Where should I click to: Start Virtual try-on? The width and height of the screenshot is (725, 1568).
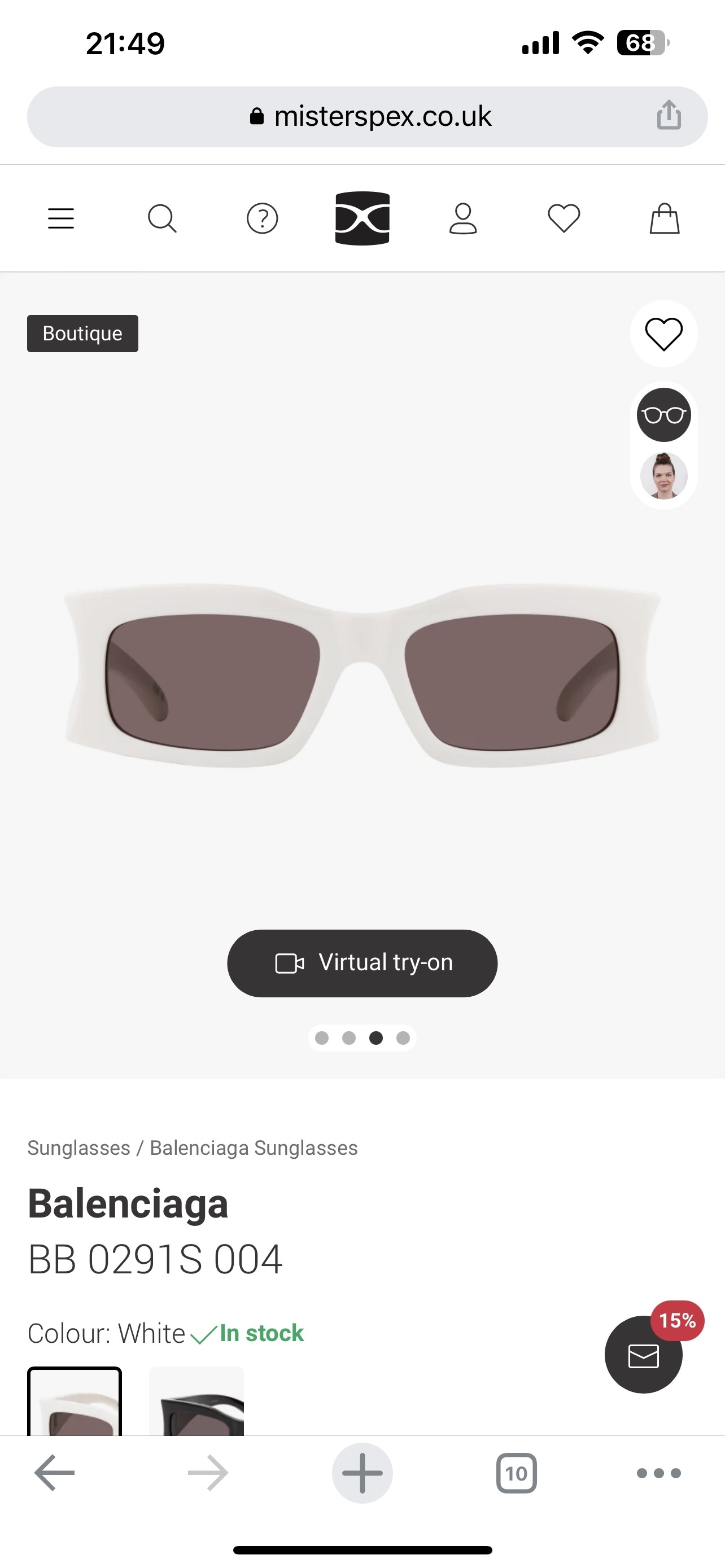pyautogui.click(x=362, y=963)
